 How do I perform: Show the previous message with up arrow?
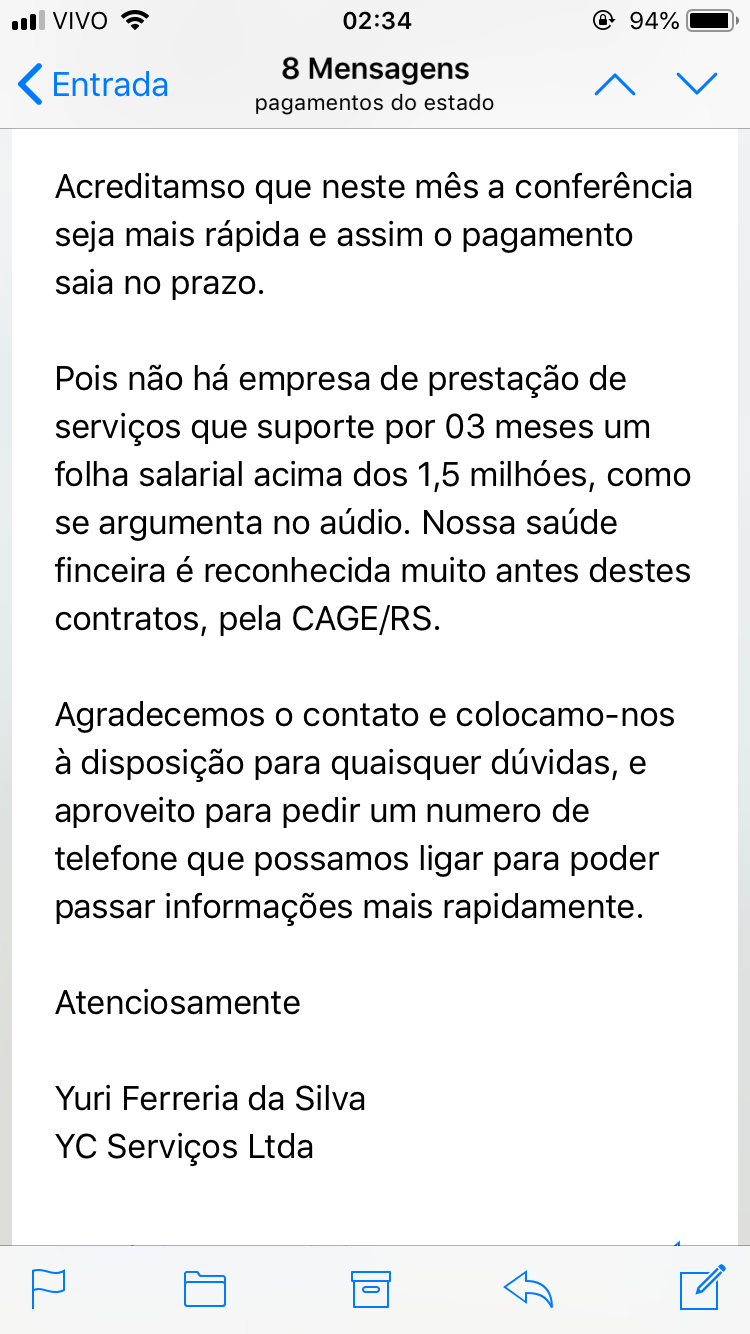coord(614,85)
